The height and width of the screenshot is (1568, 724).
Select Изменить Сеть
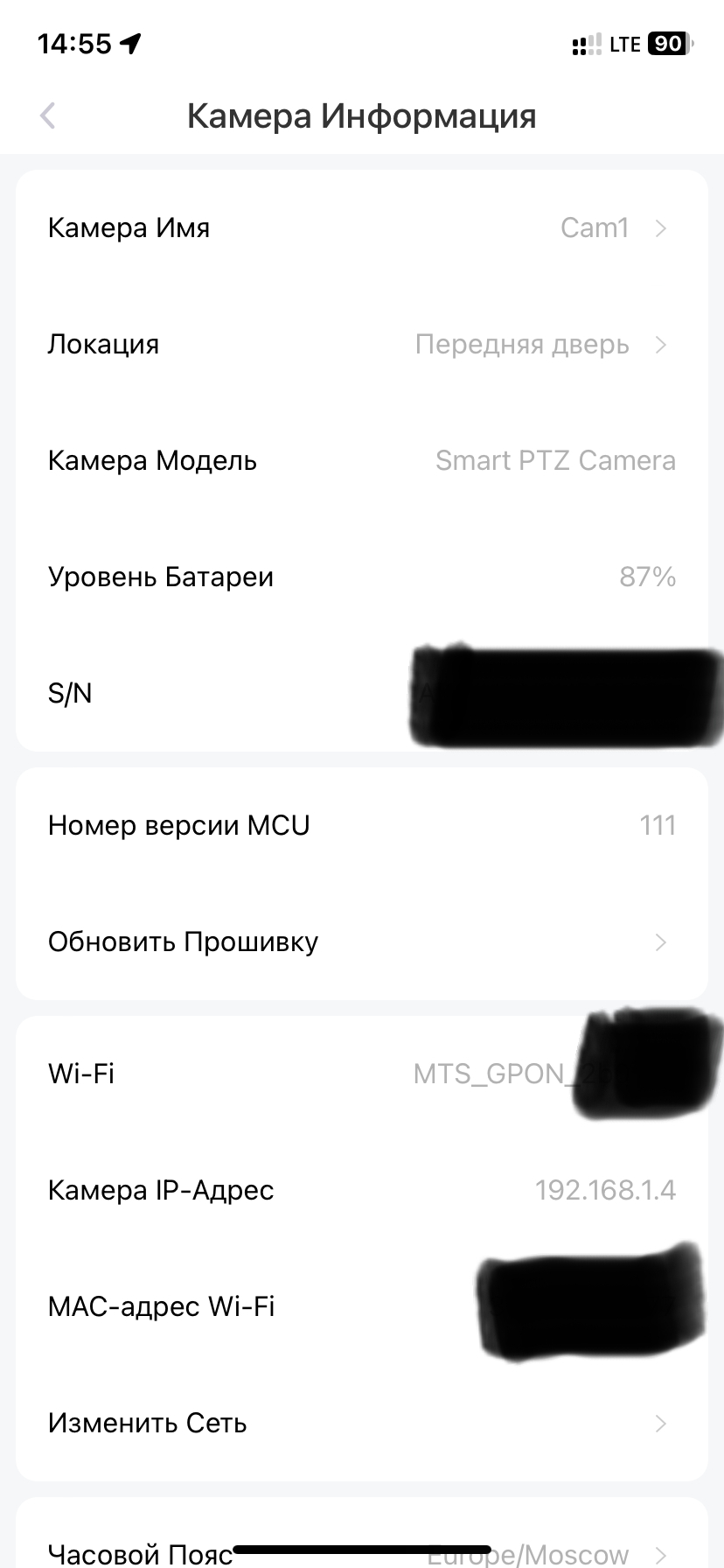(x=361, y=1424)
